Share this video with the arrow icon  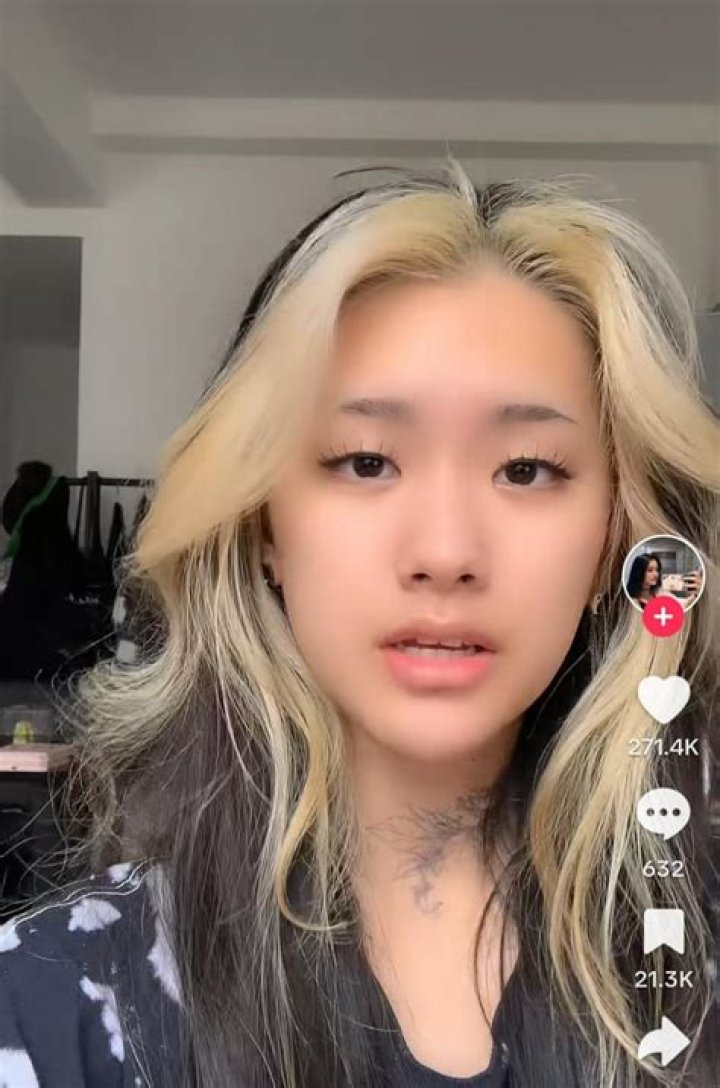(663, 1042)
